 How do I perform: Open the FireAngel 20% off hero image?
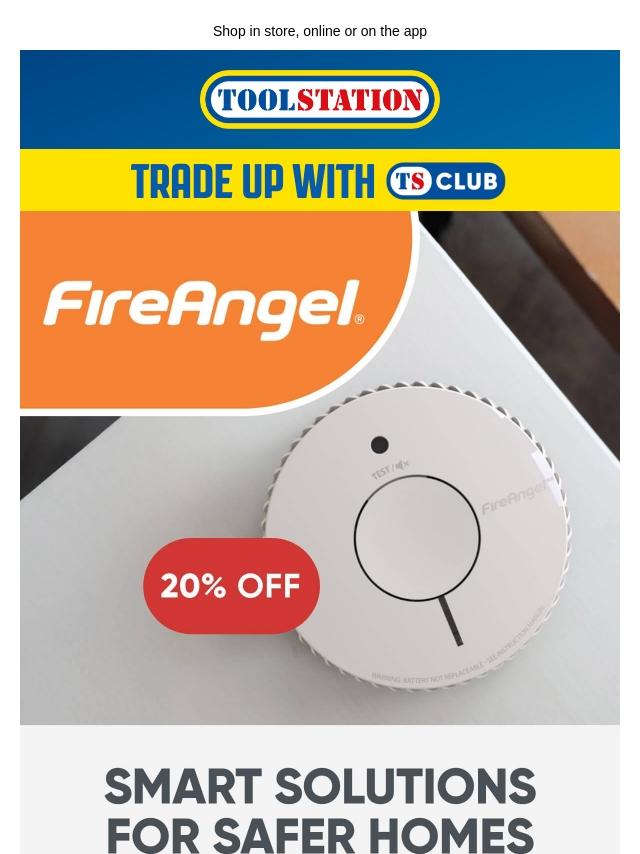(320, 467)
